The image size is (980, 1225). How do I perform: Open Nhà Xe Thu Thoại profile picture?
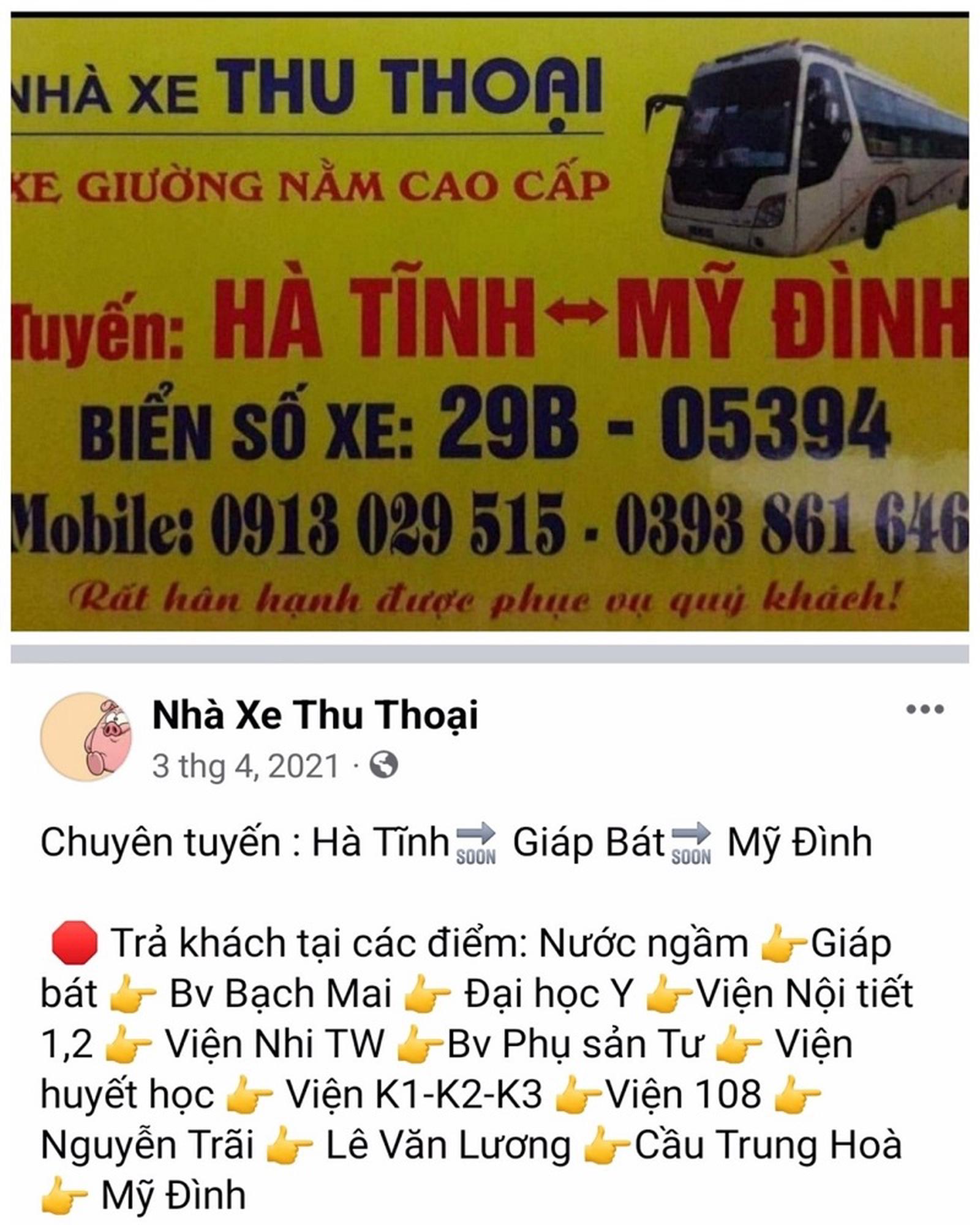click(87, 736)
